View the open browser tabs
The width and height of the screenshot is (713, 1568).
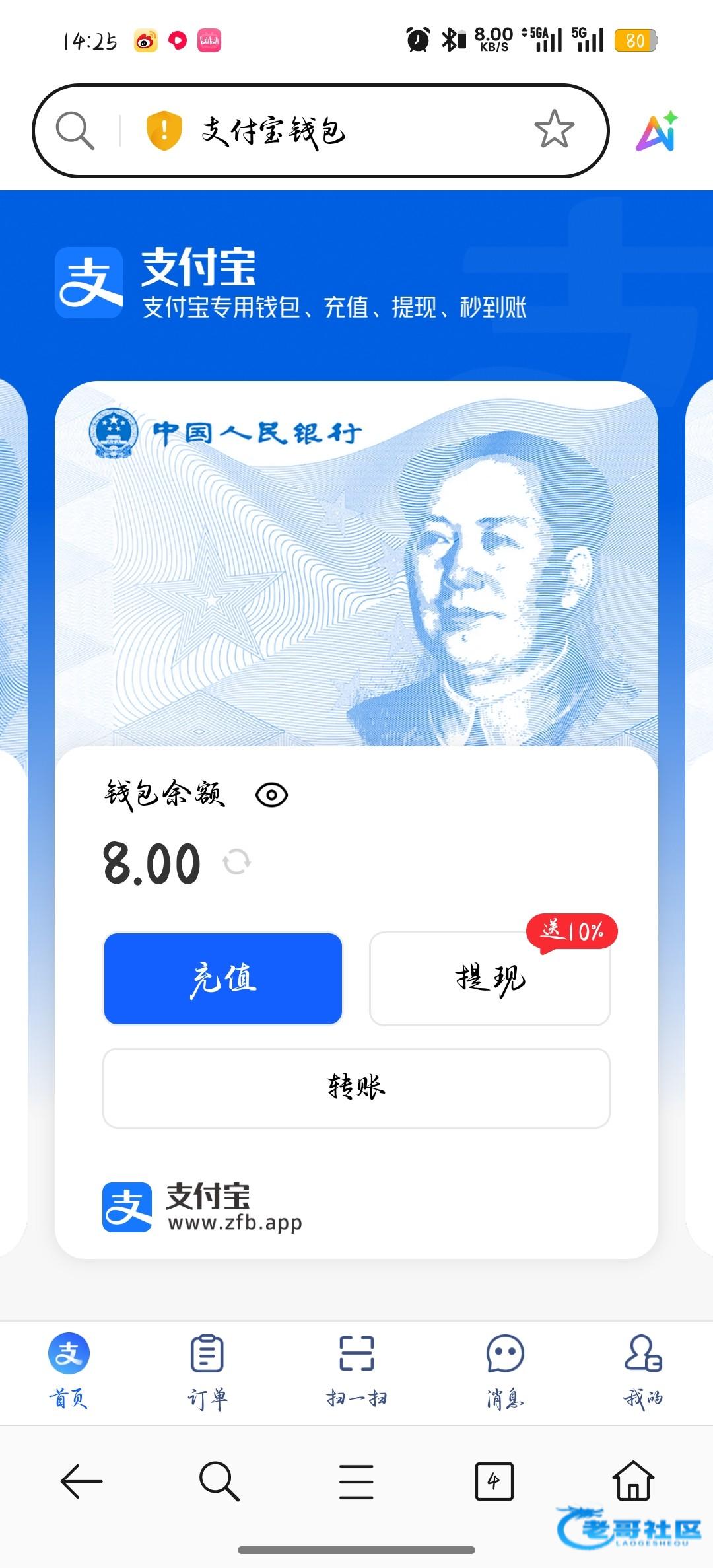click(494, 1481)
